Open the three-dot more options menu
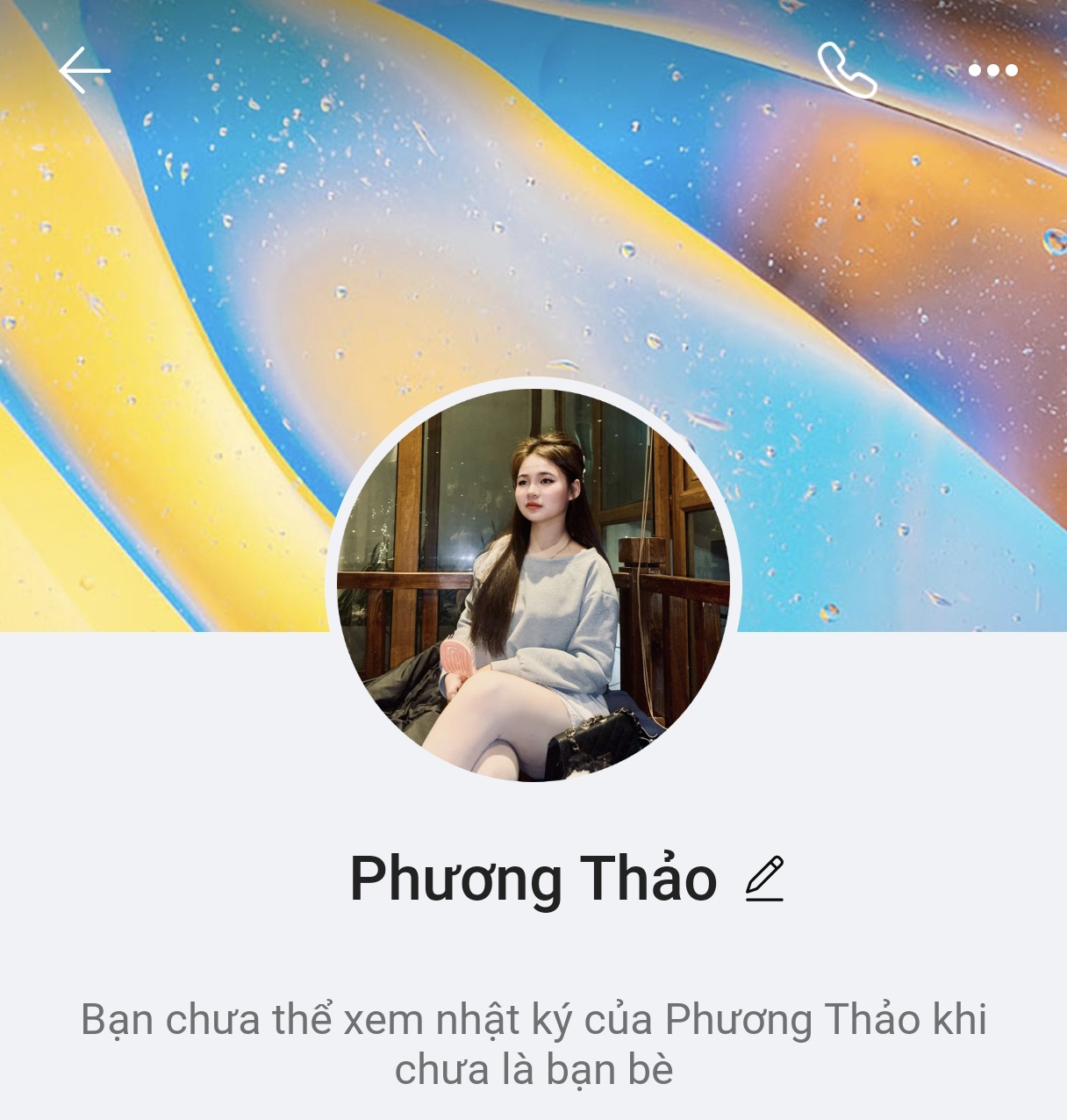The image size is (1067, 1120). (x=992, y=70)
